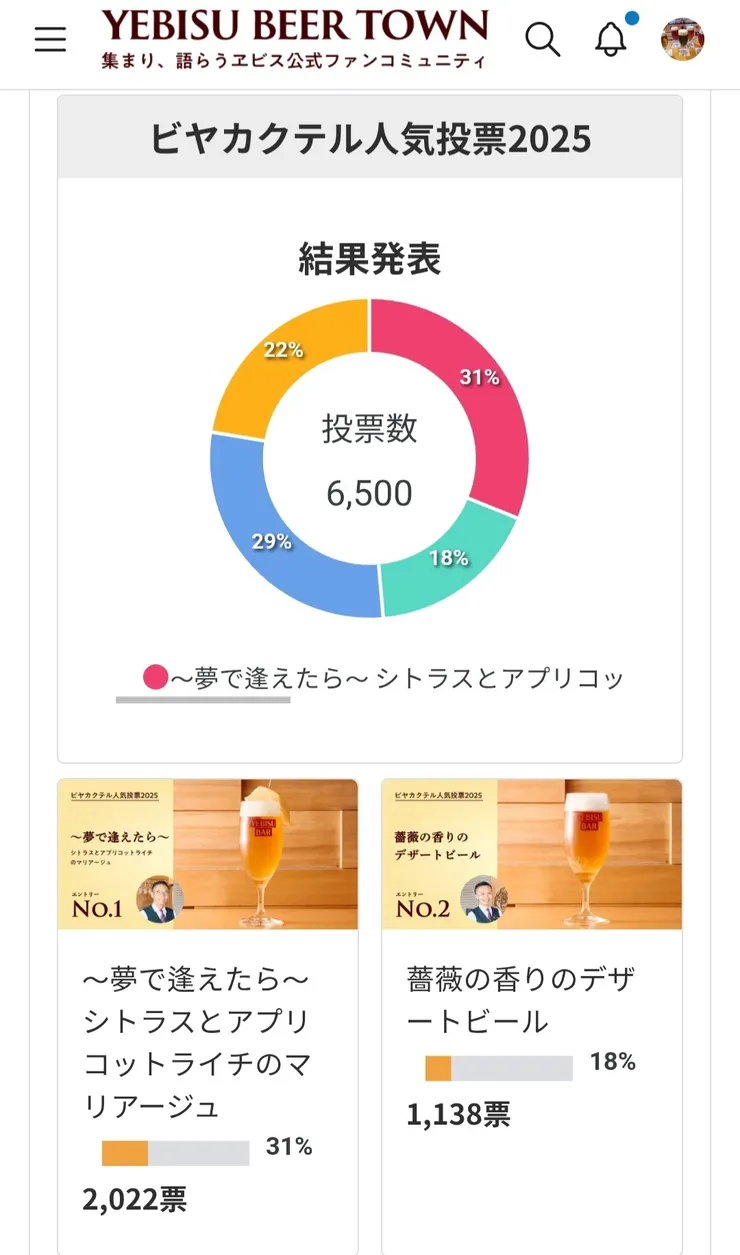Open the ビヤカクテル人気投票2025 header
The width and height of the screenshot is (740, 1255).
(369, 139)
